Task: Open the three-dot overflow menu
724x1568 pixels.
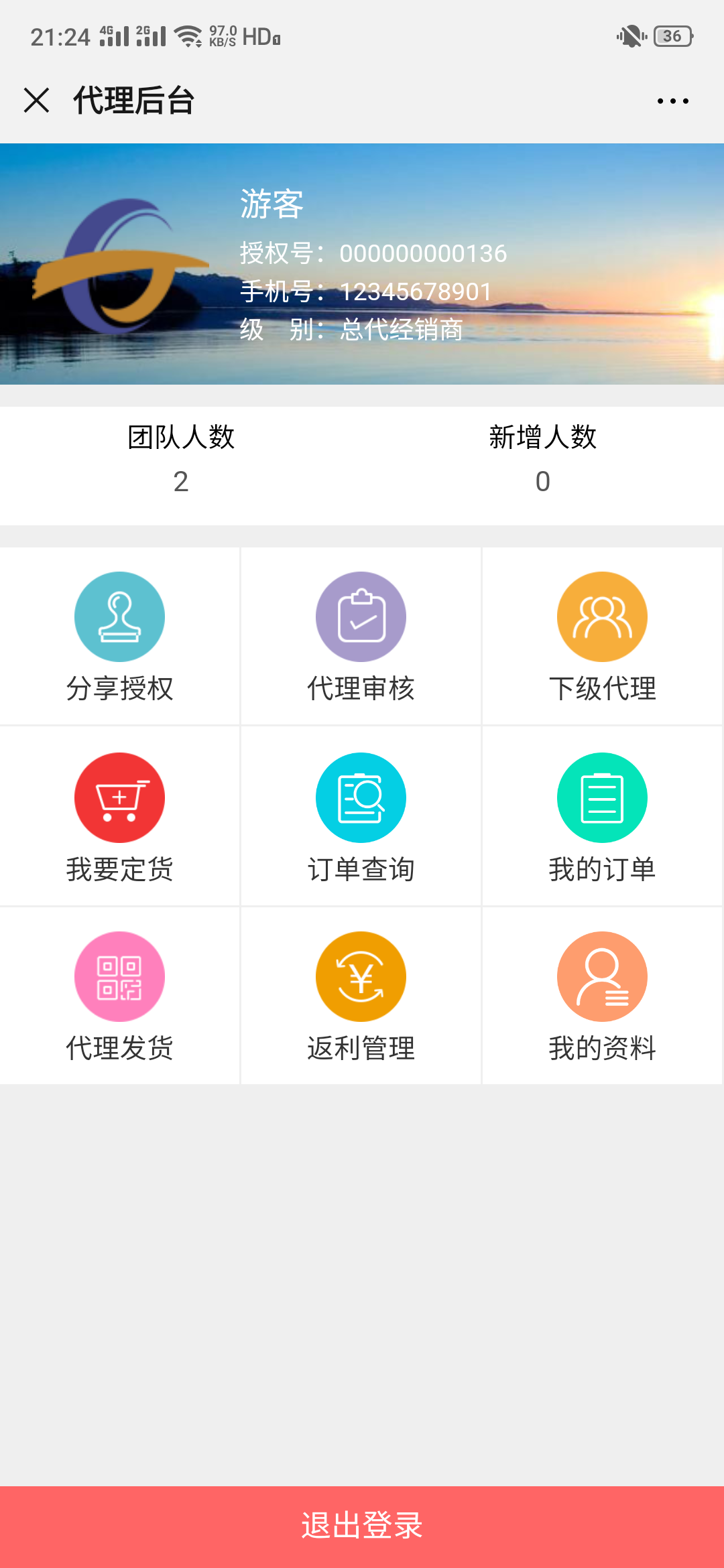Action: coord(672,101)
